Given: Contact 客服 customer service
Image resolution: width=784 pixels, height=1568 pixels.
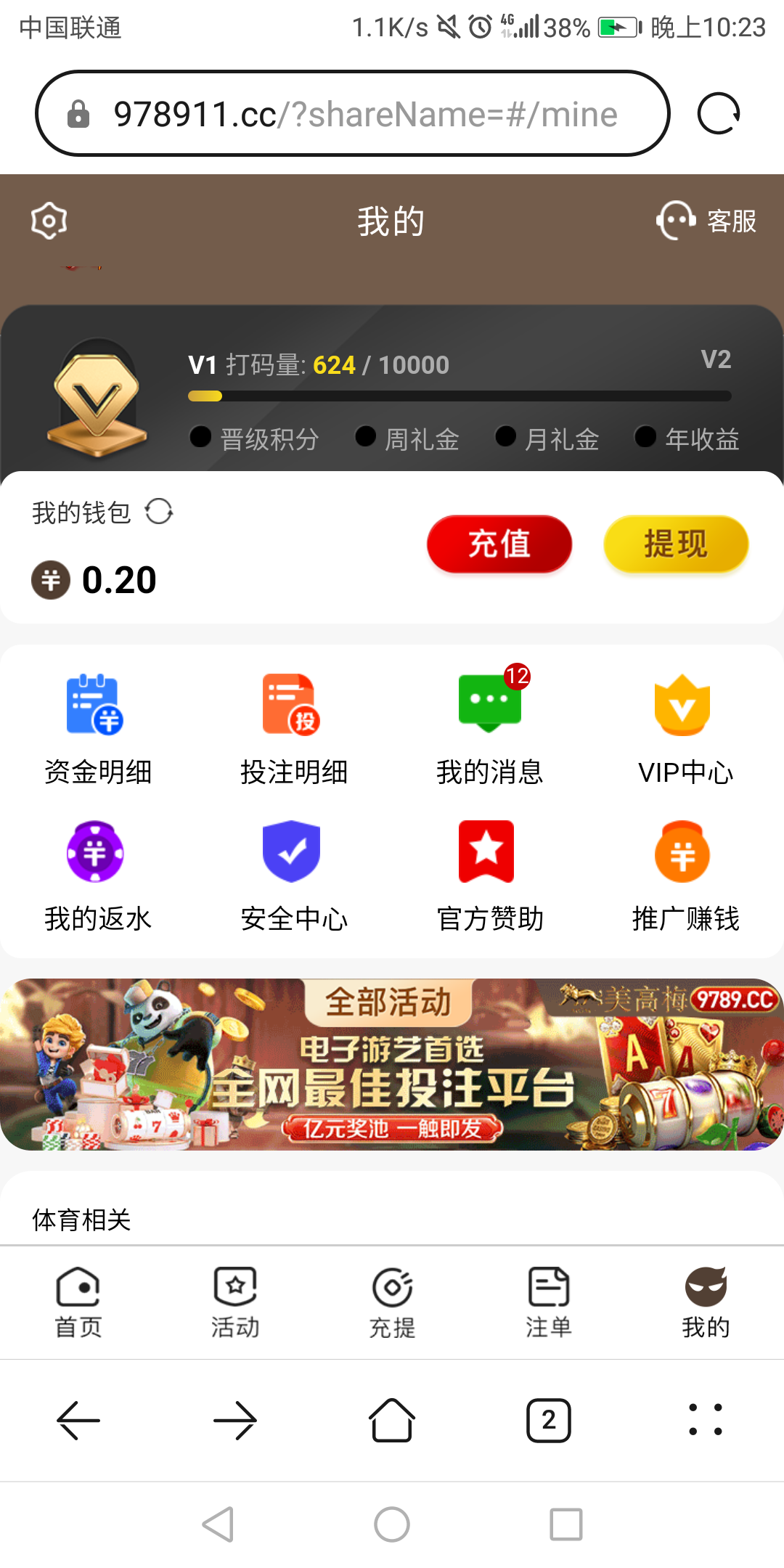Looking at the screenshot, I should coord(706,221).
